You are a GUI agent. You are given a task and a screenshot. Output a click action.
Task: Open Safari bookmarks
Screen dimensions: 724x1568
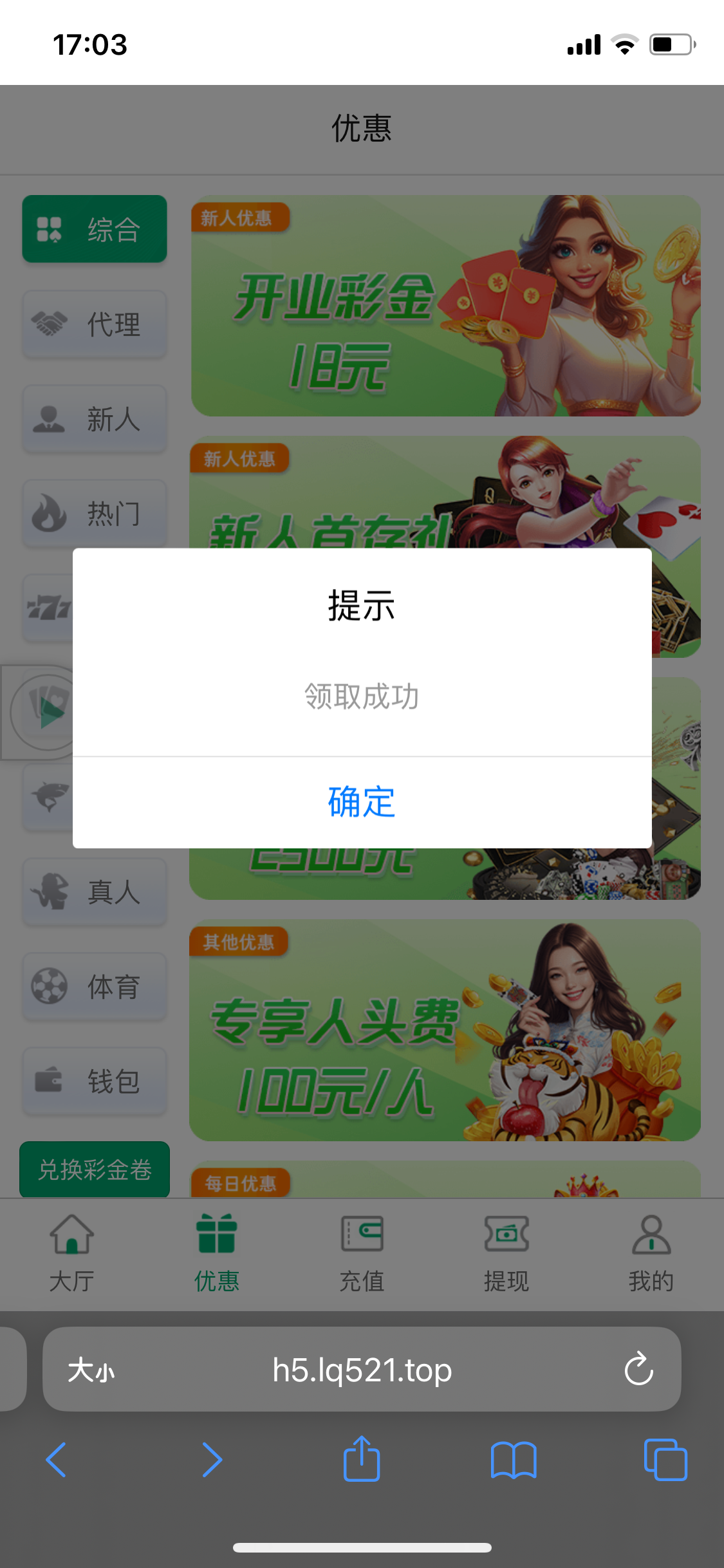point(513,1459)
